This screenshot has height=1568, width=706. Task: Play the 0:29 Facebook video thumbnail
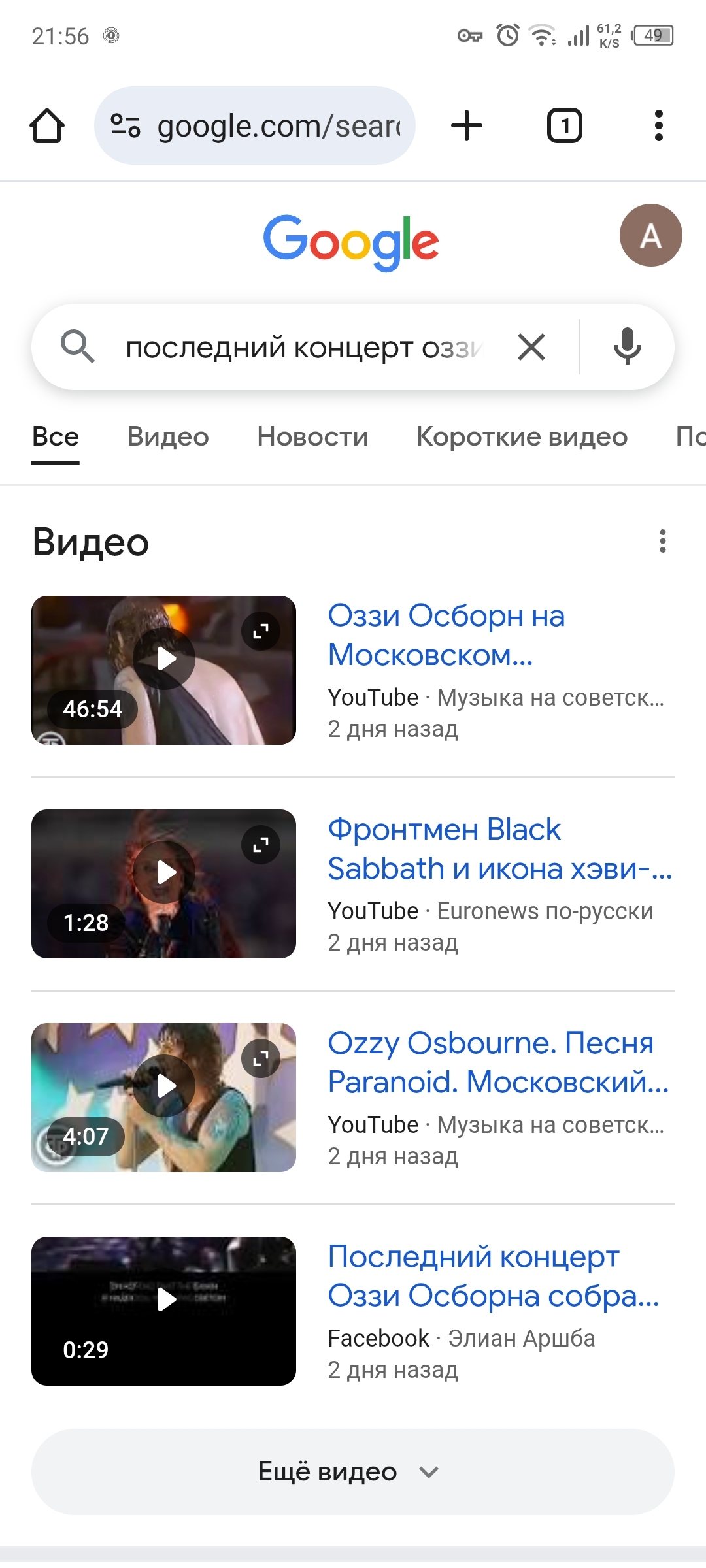[163, 1300]
